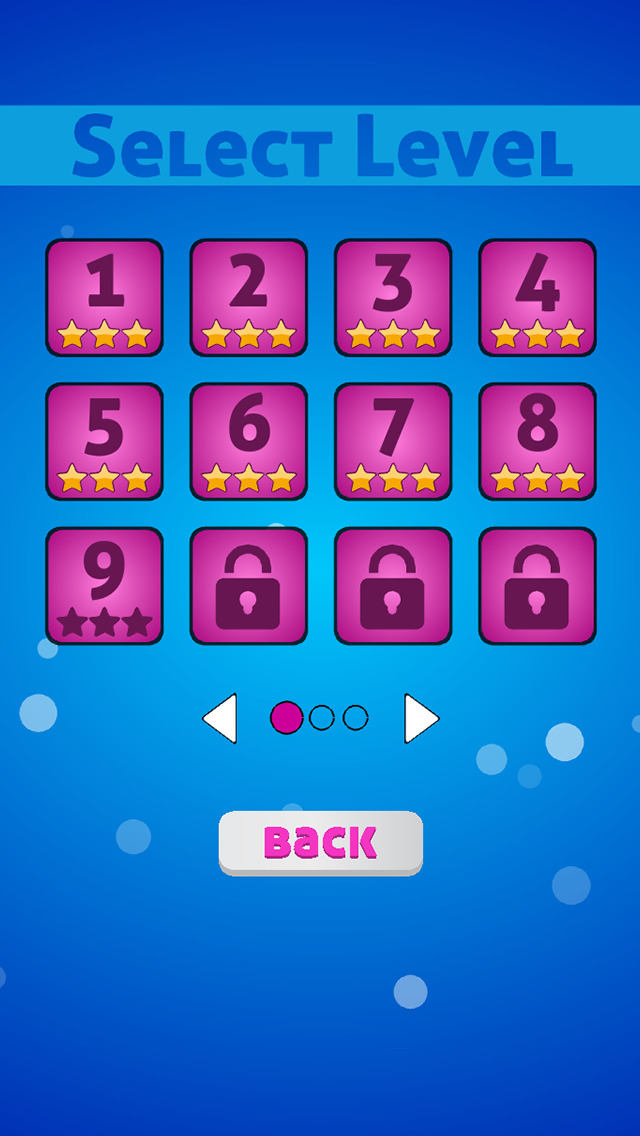Play level 3

tap(393, 297)
